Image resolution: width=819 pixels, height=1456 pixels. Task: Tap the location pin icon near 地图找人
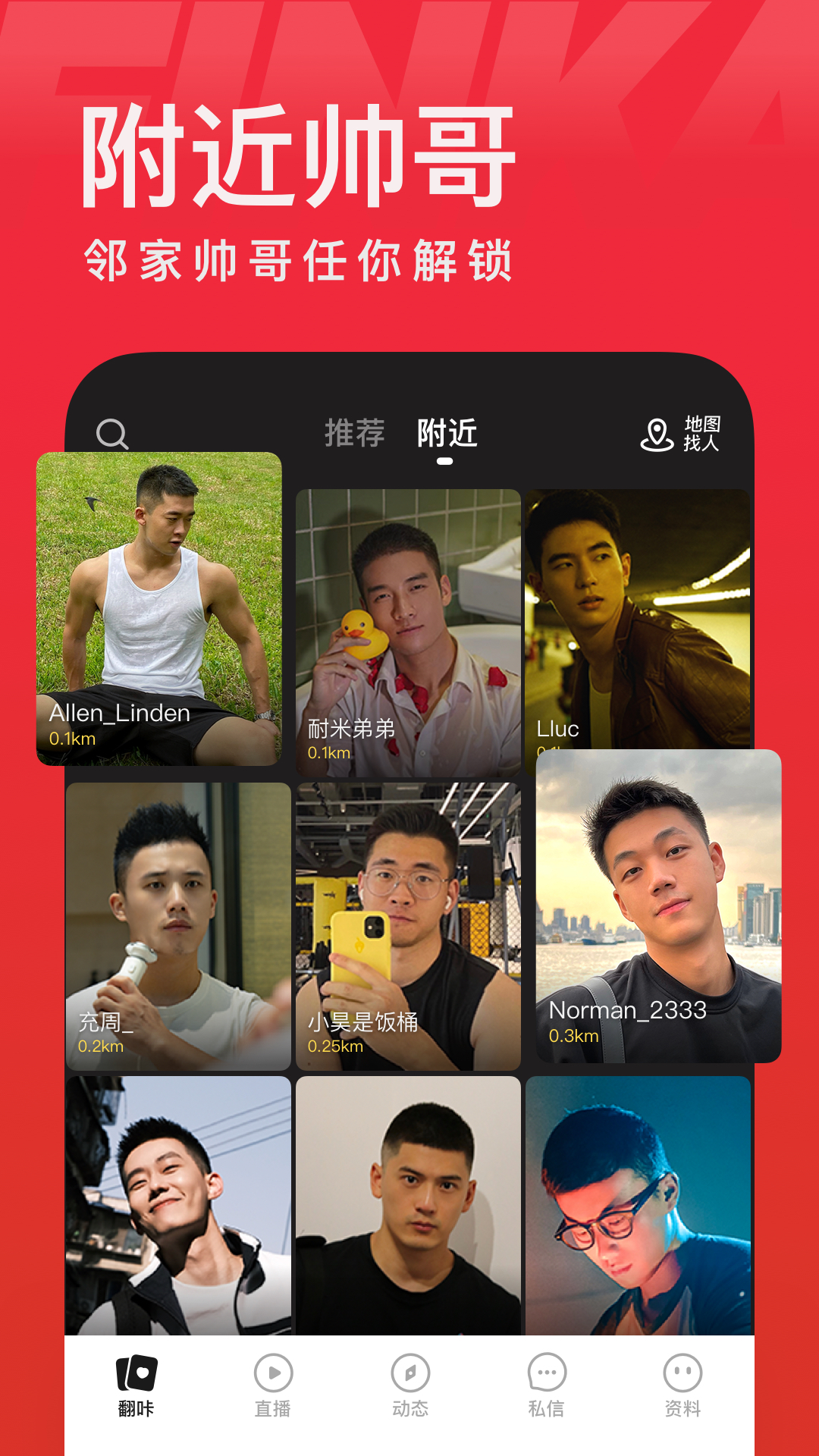point(658,434)
